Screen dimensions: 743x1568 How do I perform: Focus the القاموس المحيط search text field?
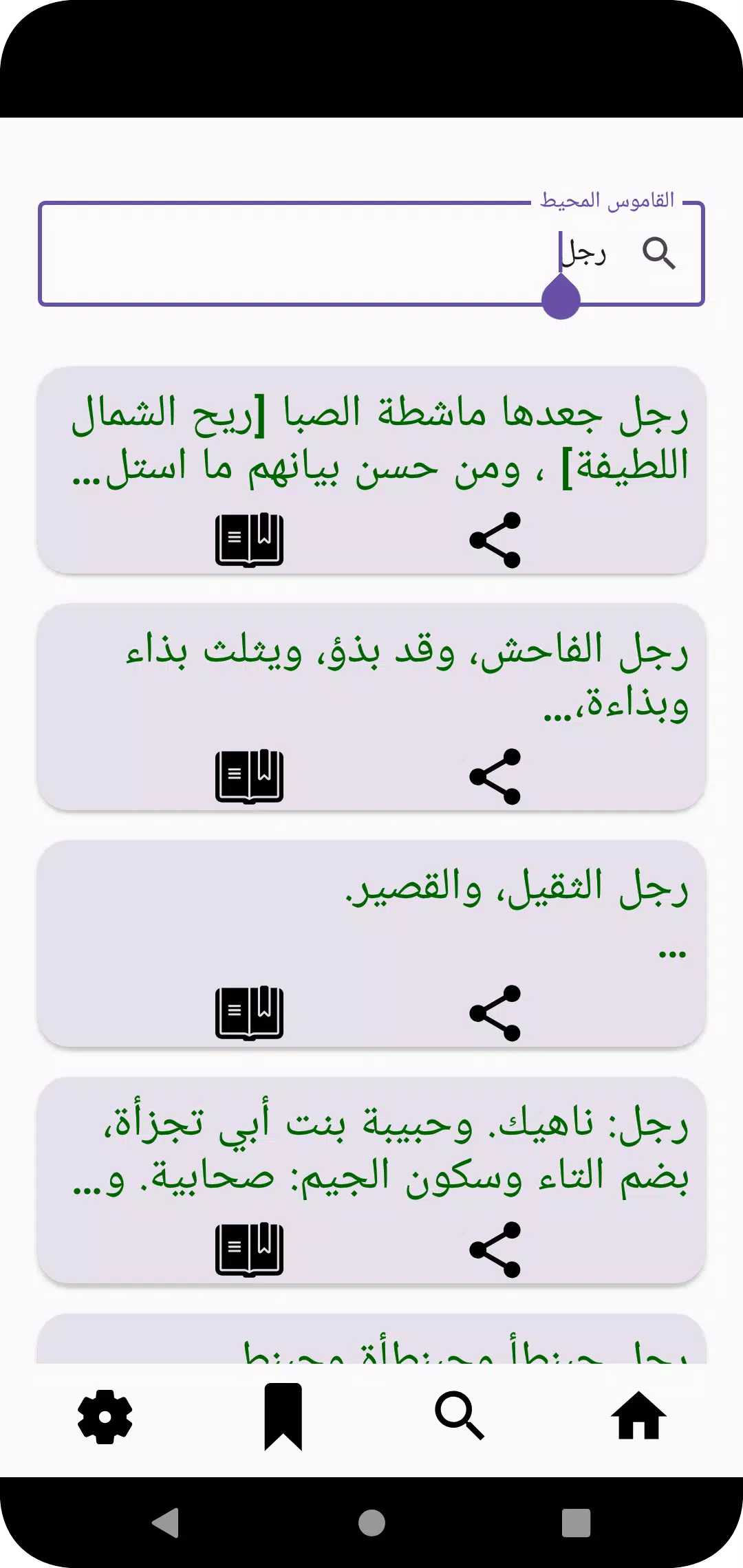coord(371,254)
